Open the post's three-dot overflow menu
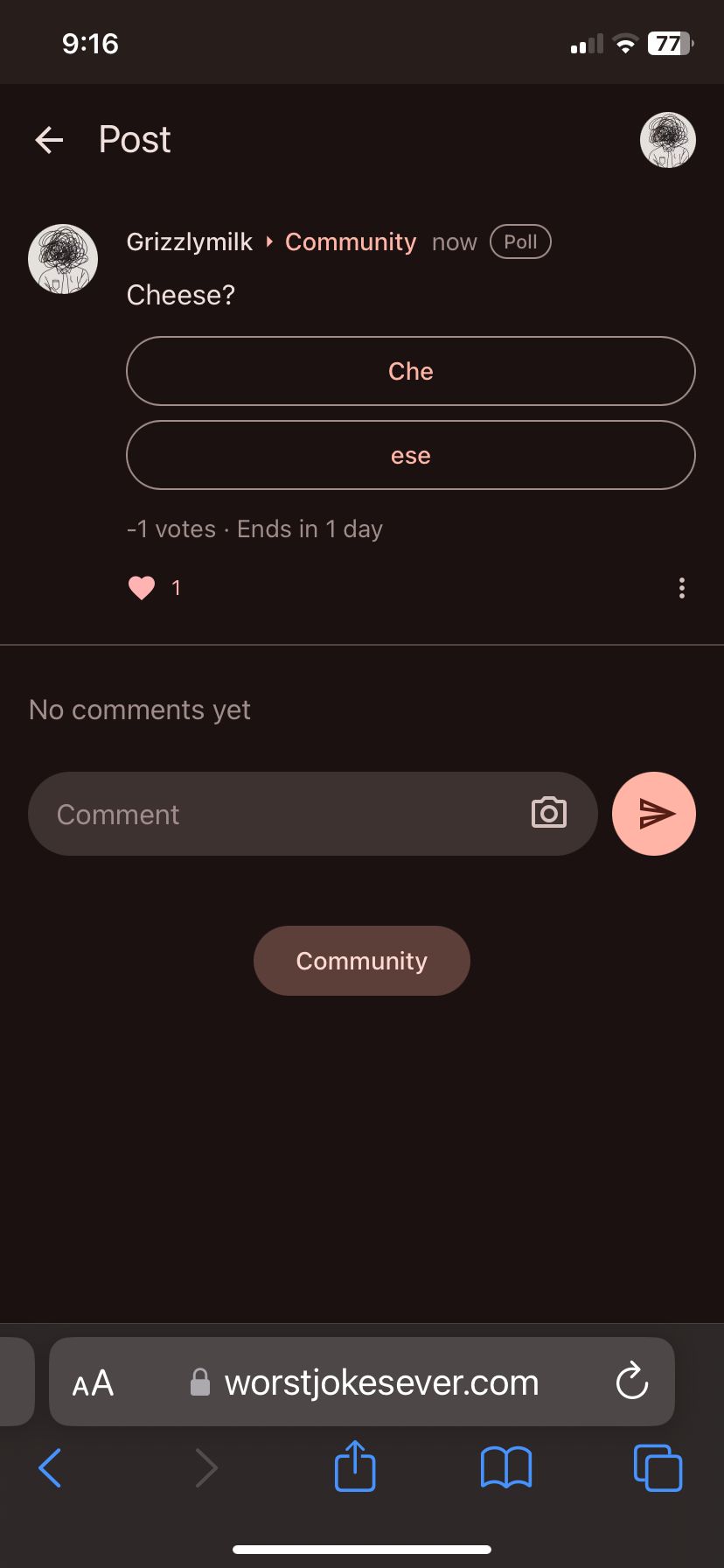Viewport: 724px width, 1568px height. (682, 588)
